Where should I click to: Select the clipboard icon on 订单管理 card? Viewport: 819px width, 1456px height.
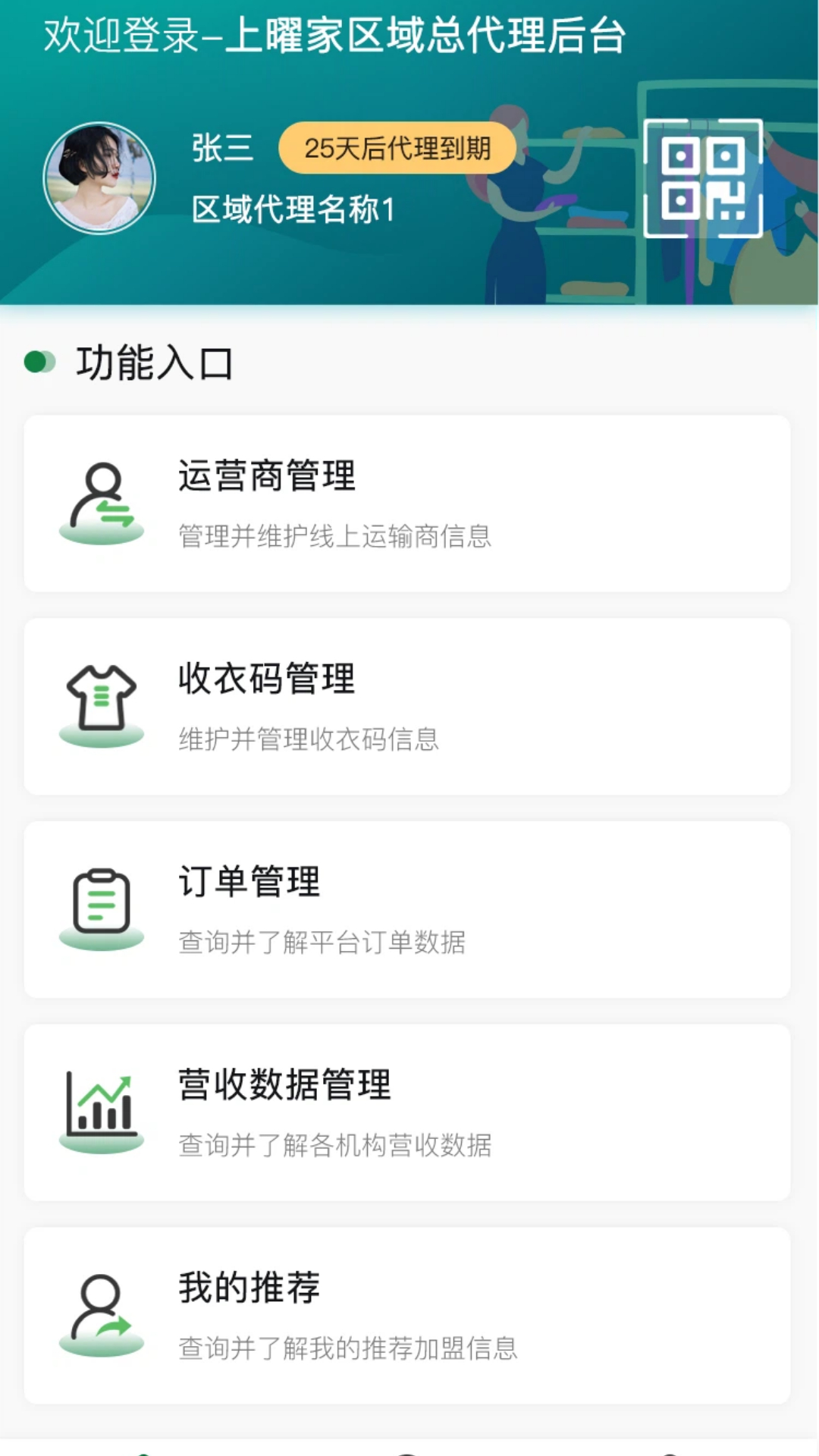(x=99, y=906)
